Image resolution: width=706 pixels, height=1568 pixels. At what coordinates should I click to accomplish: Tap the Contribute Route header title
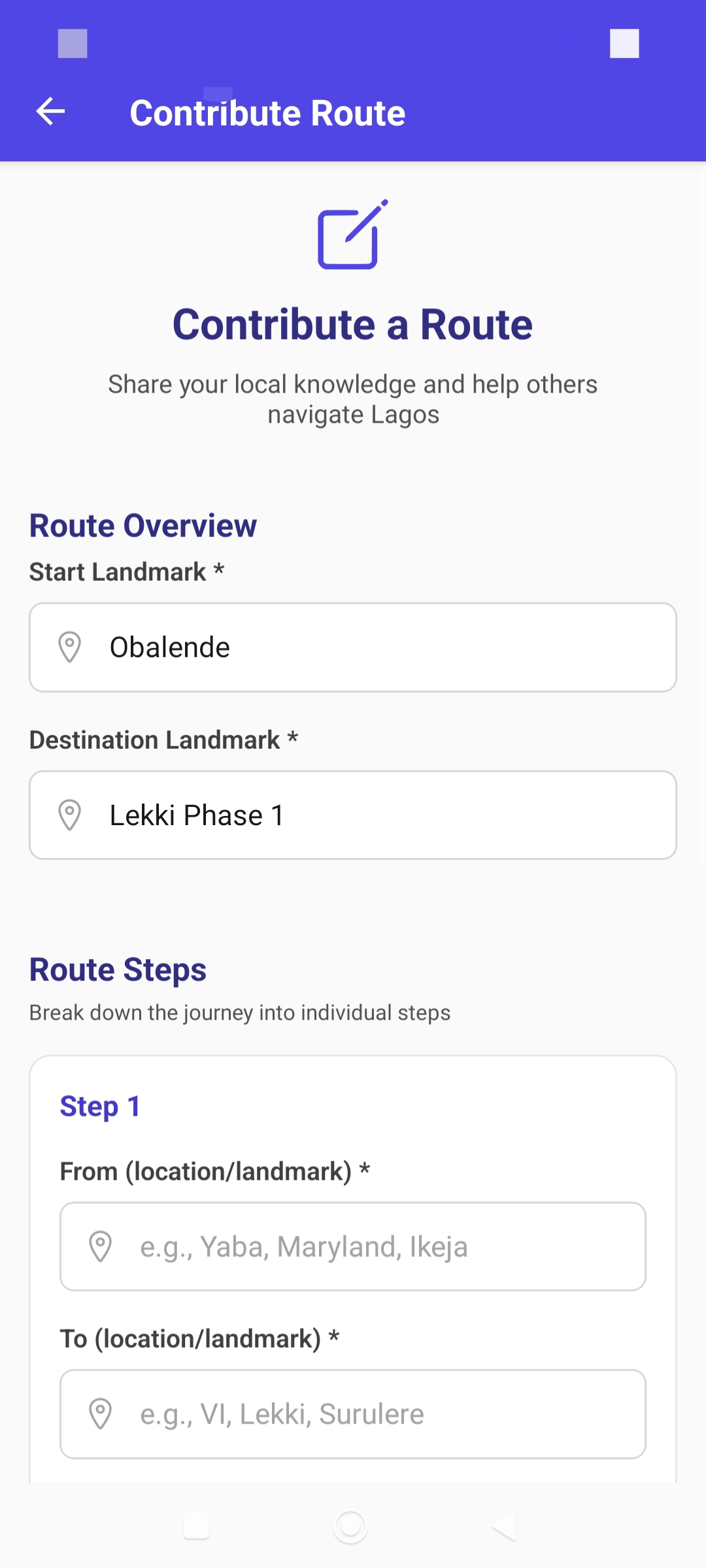267,112
